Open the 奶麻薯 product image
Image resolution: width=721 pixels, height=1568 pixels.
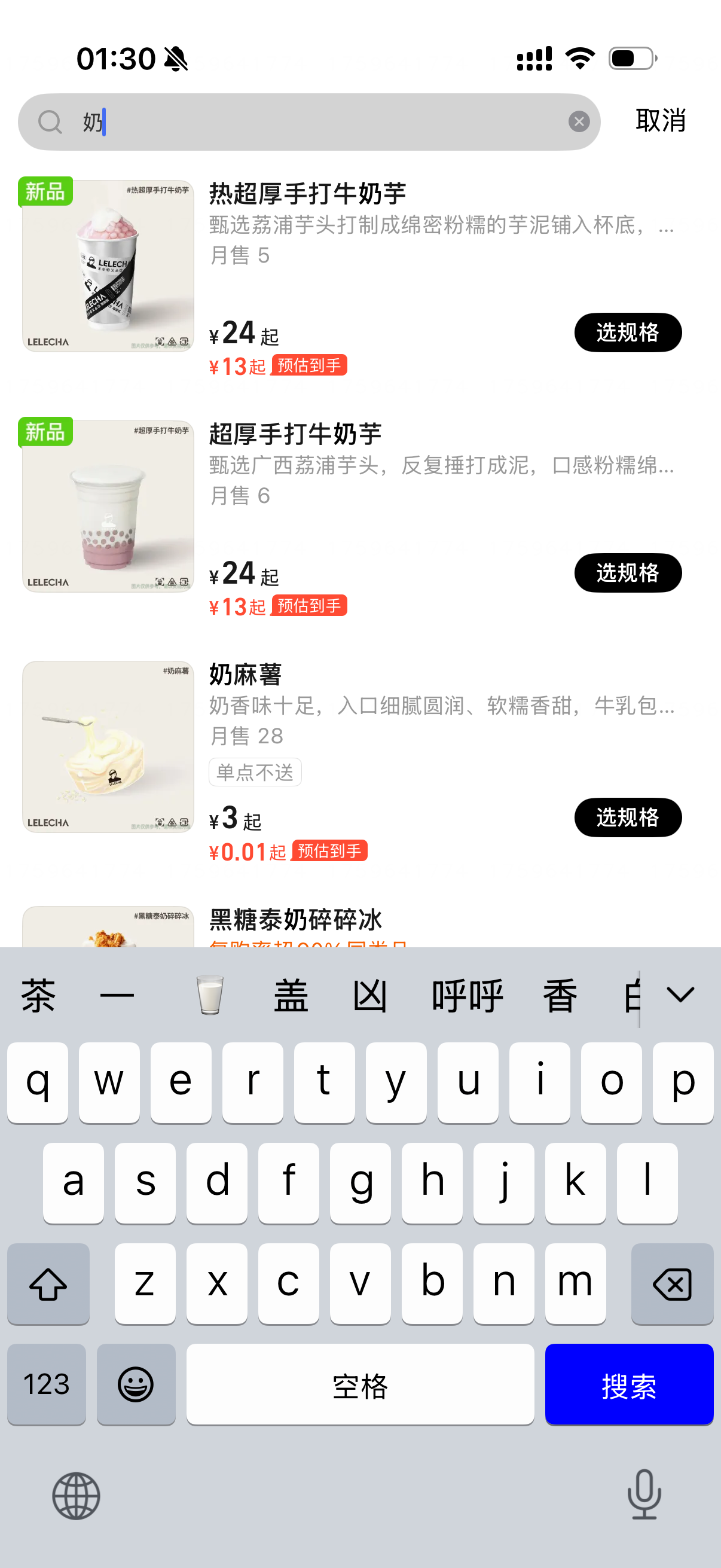[x=108, y=746]
